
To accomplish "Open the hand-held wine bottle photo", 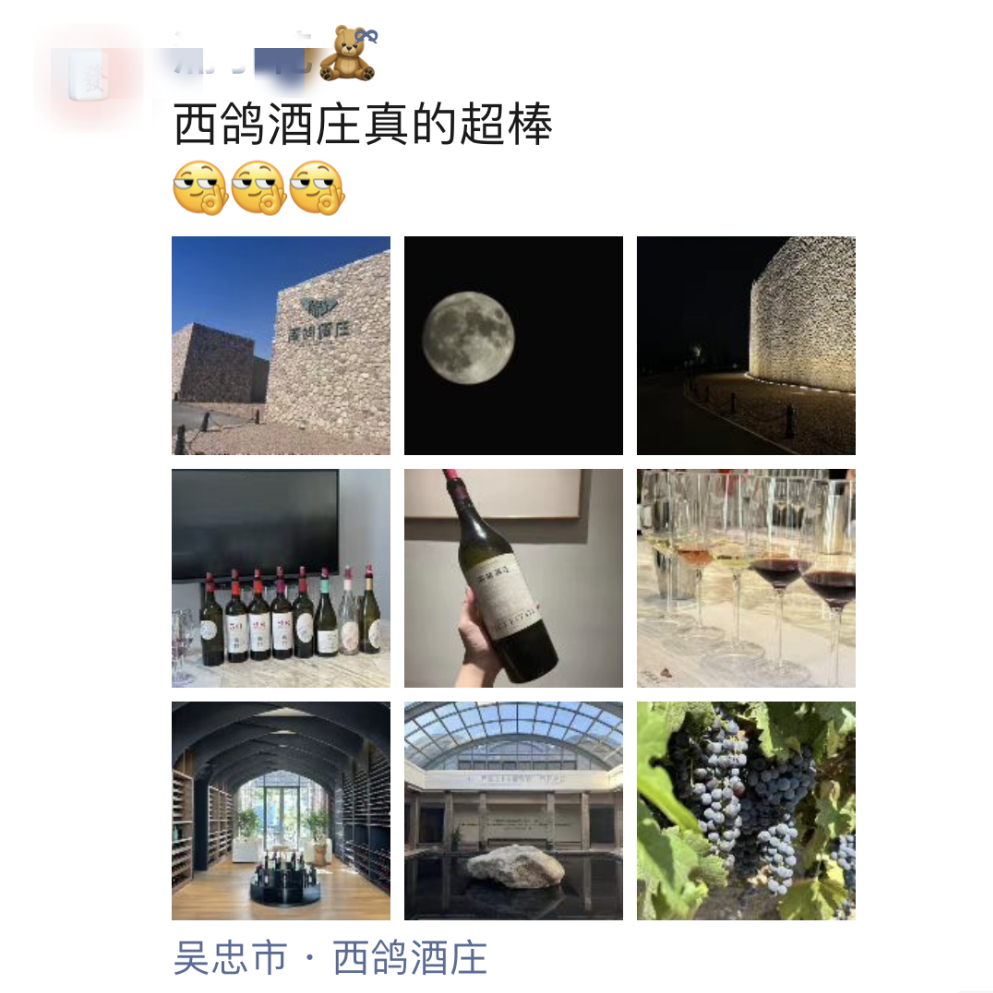I will tap(513, 578).
